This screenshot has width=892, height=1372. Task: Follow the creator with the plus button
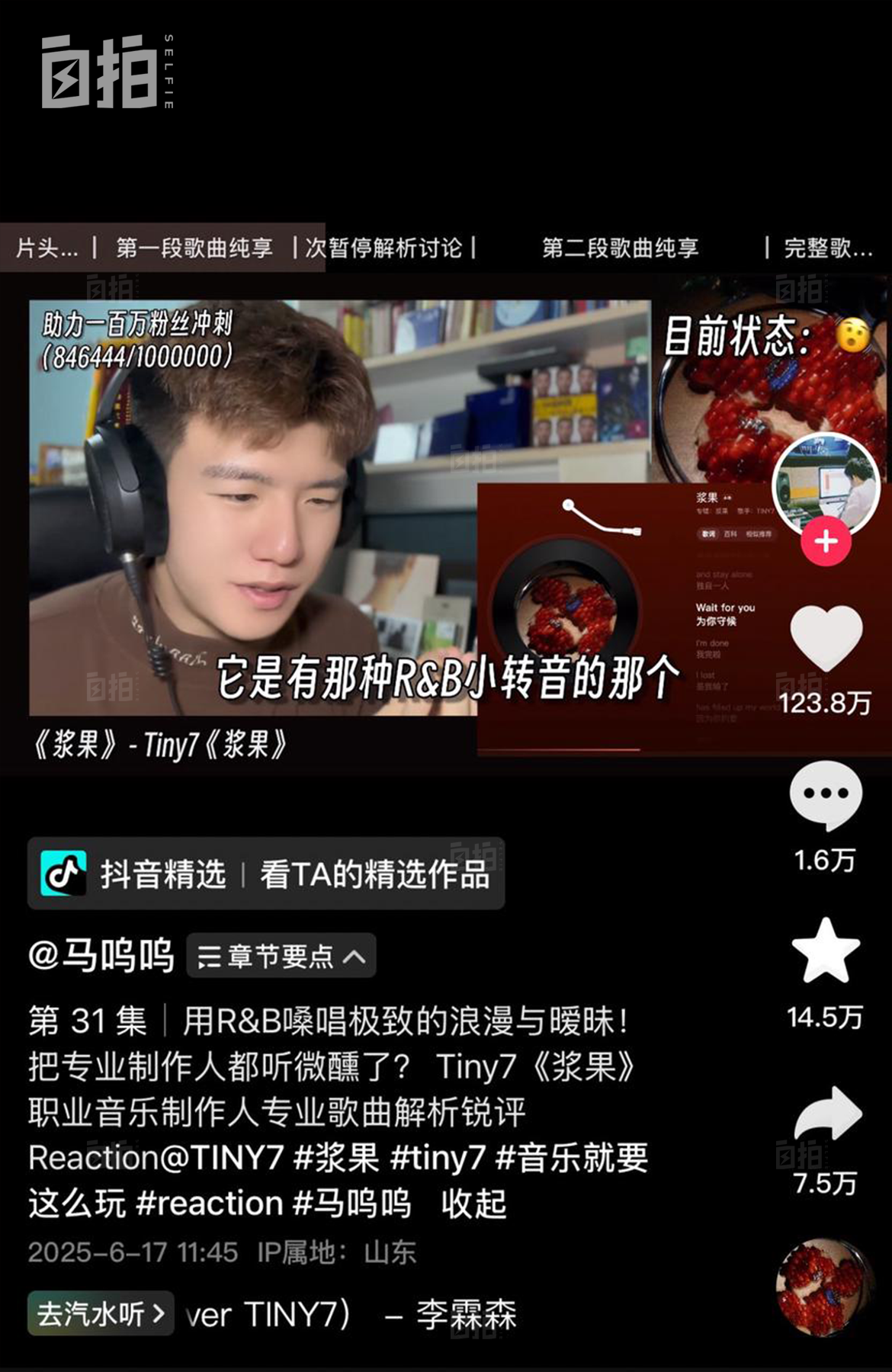826,541
